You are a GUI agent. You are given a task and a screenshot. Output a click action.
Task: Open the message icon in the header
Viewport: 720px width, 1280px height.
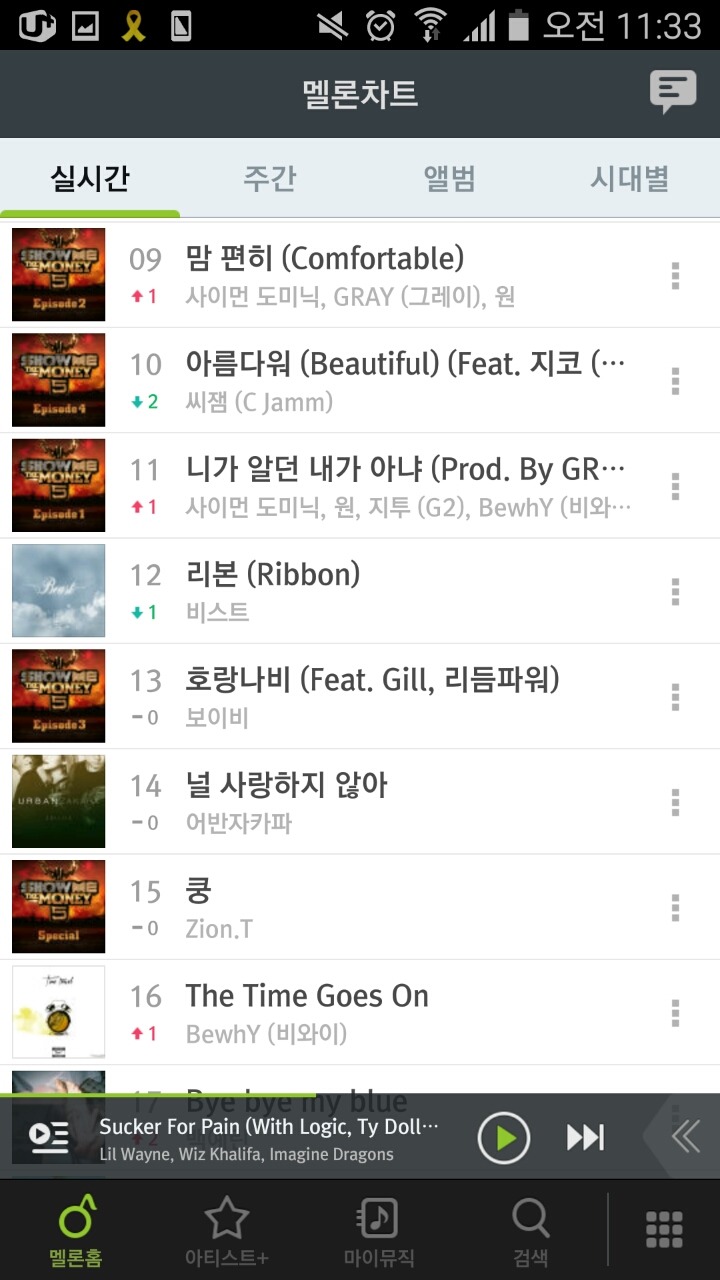point(672,93)
